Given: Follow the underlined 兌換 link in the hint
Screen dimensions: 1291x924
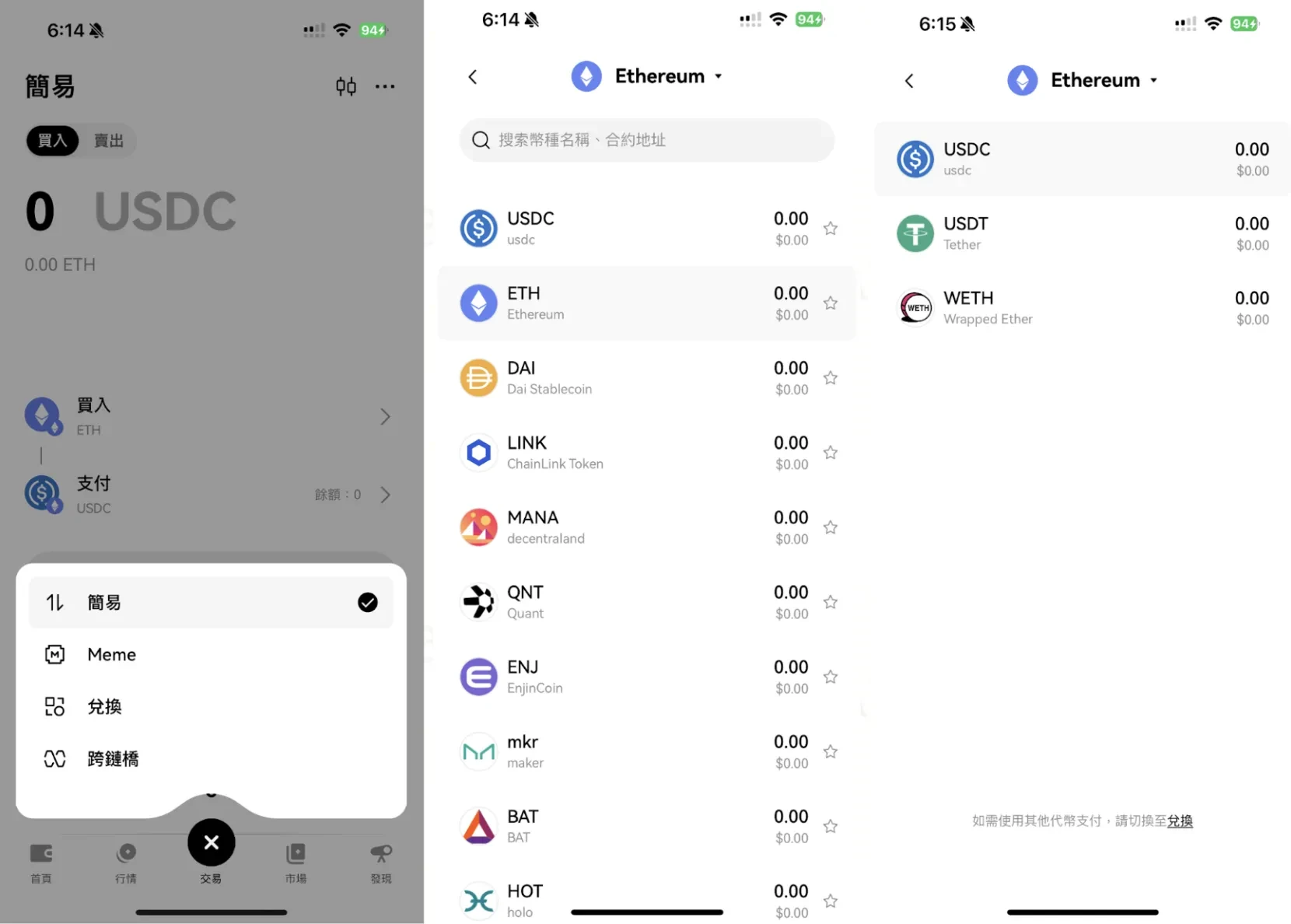Looking at the screenshot, I should click(1180, 821).
